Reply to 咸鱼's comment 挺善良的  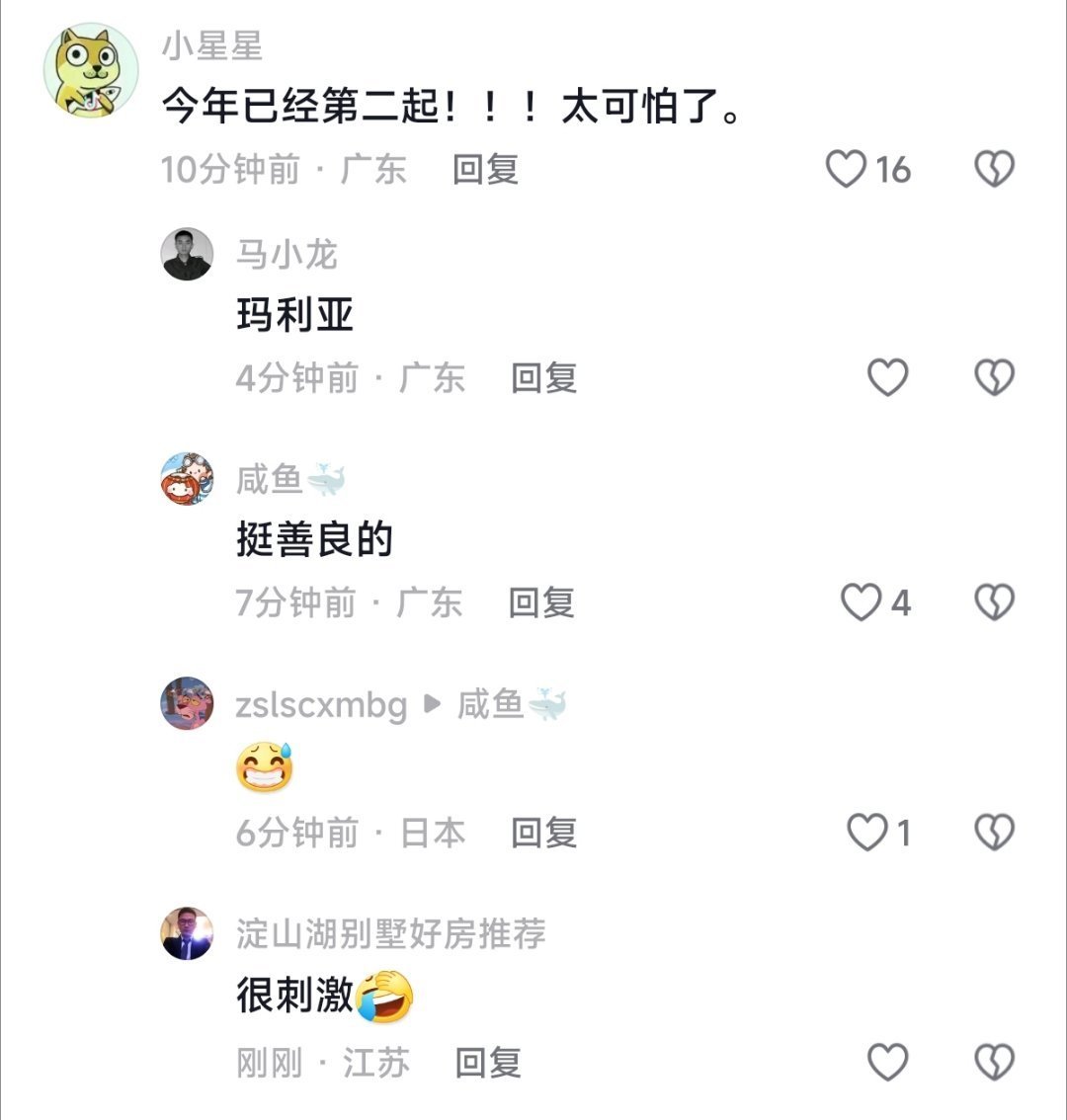pos(540,602)
